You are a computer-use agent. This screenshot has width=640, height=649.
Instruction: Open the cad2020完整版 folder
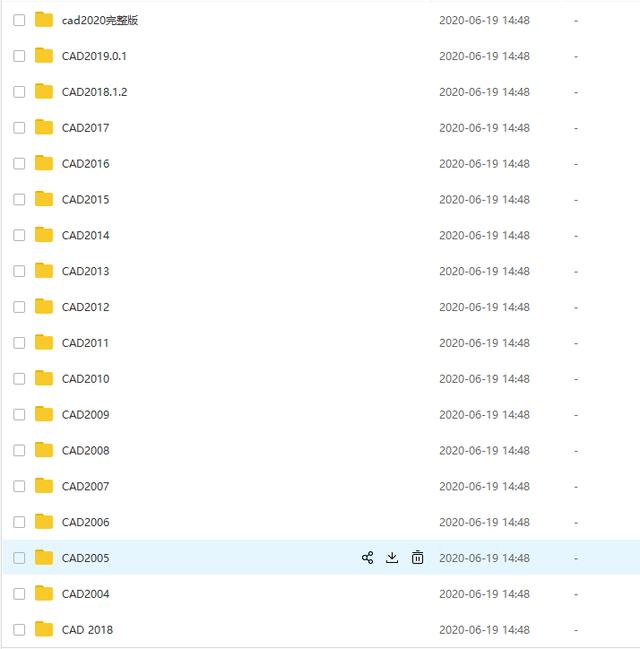[99, 20]
